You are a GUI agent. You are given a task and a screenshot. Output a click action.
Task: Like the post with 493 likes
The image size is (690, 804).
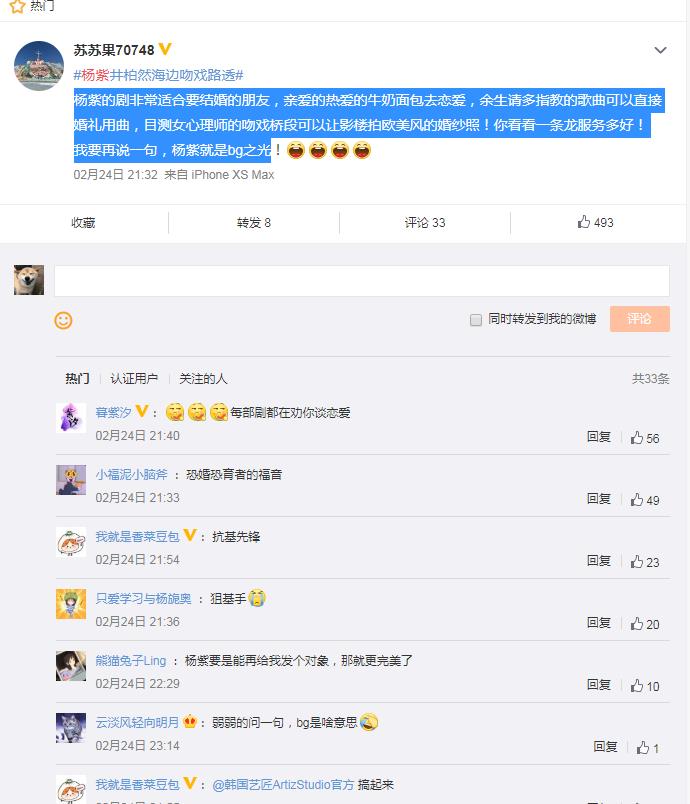point(596,223)
